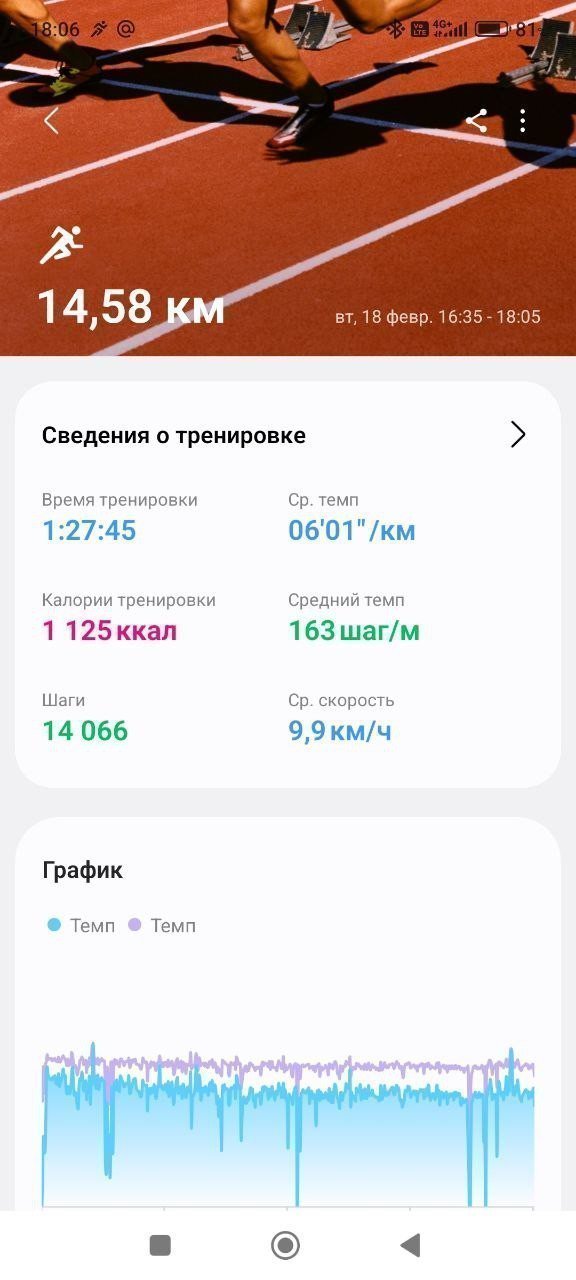The height and width of the screenshot is (1280, 576).
Task: Open recent apps with the square button
Action: point(160,1245)
